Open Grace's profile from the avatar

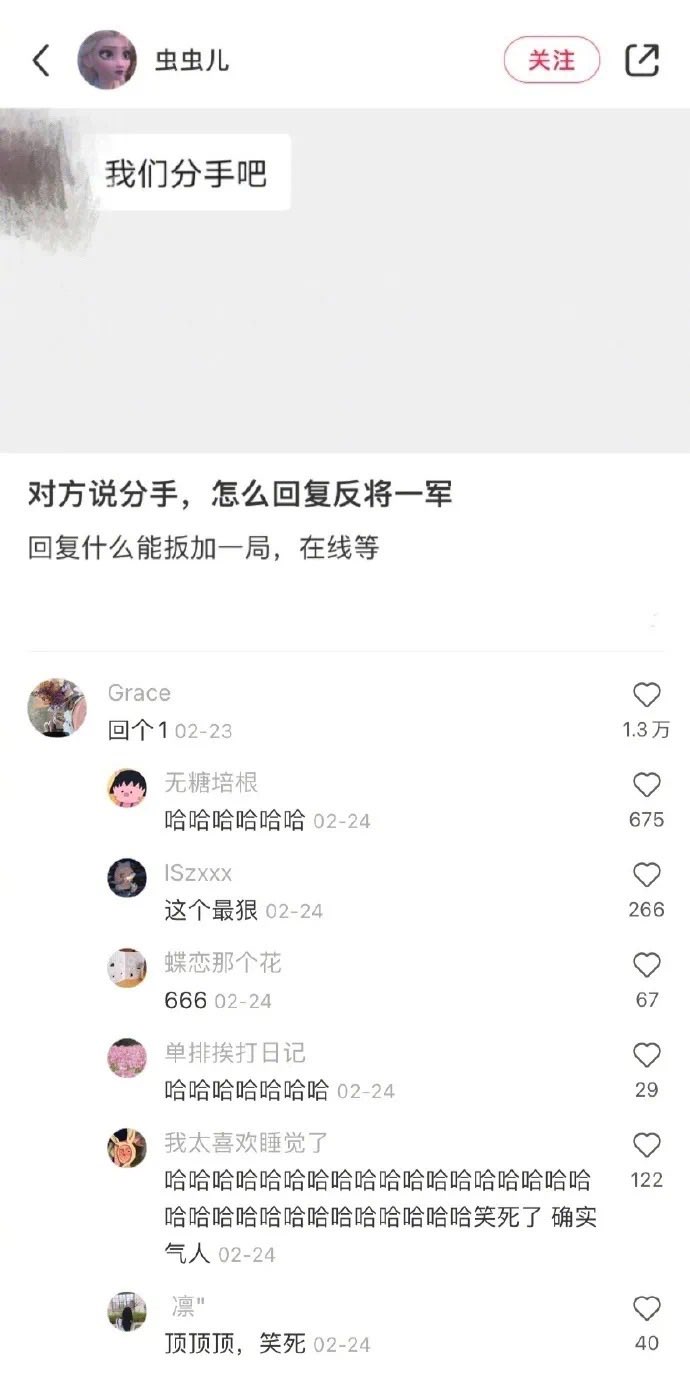[x=57, y=707]
